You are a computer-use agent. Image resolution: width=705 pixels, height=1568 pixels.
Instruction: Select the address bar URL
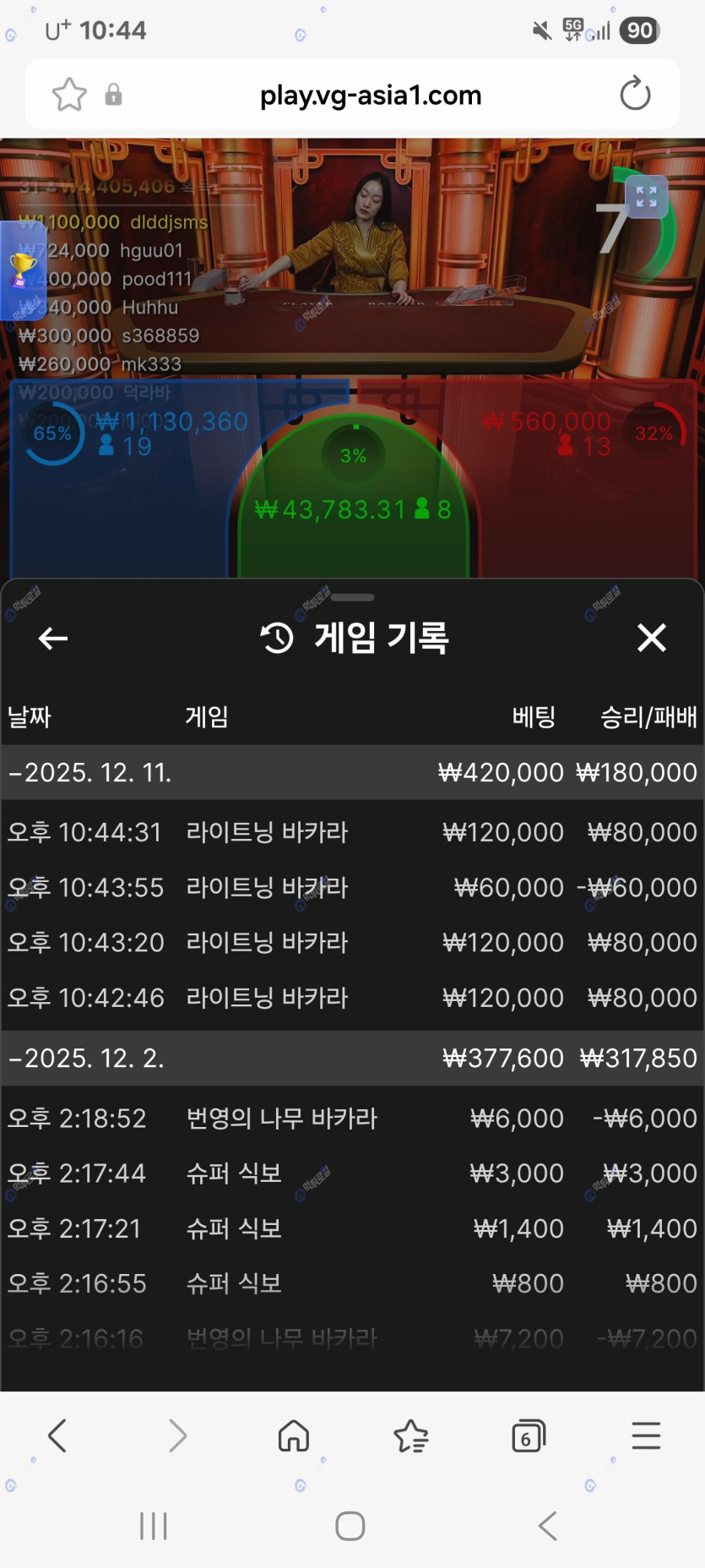(371, 95)
